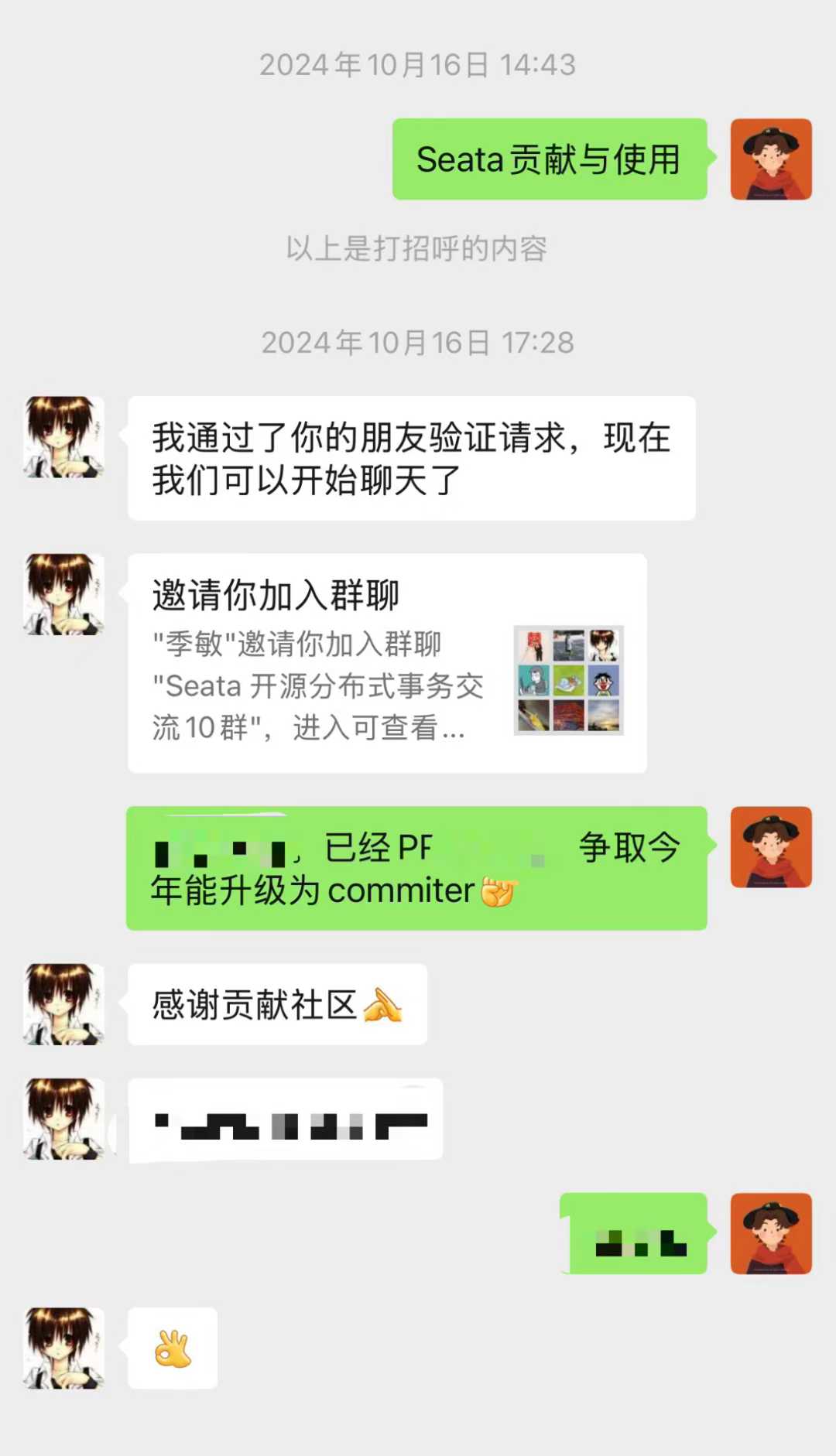
Task: Click the timestamp '2024年10月16日 17:28'
Action: (x=417, y=342)
